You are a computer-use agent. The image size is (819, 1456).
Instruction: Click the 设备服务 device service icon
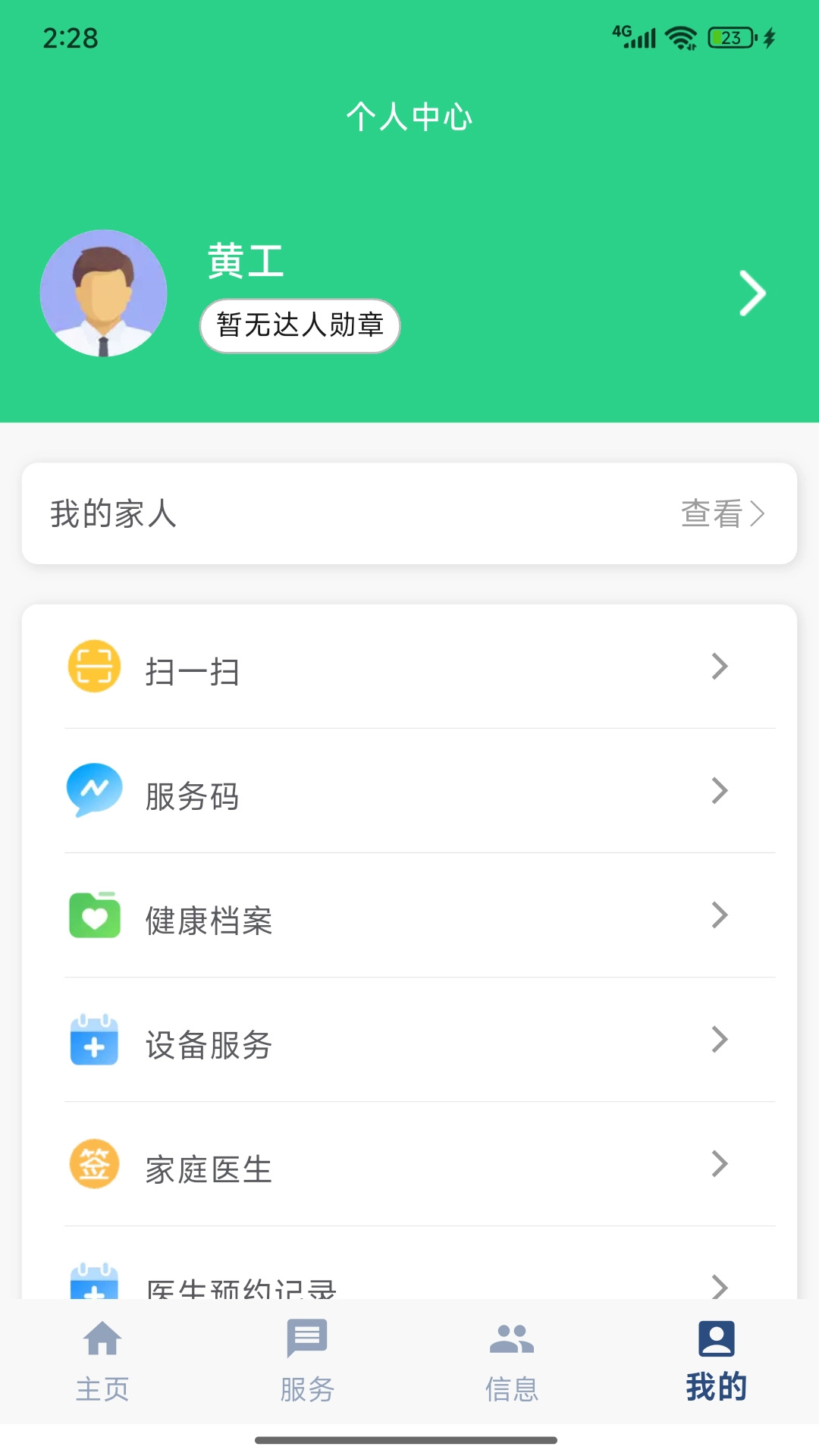pyautogui.click(x=93, y=1040)
